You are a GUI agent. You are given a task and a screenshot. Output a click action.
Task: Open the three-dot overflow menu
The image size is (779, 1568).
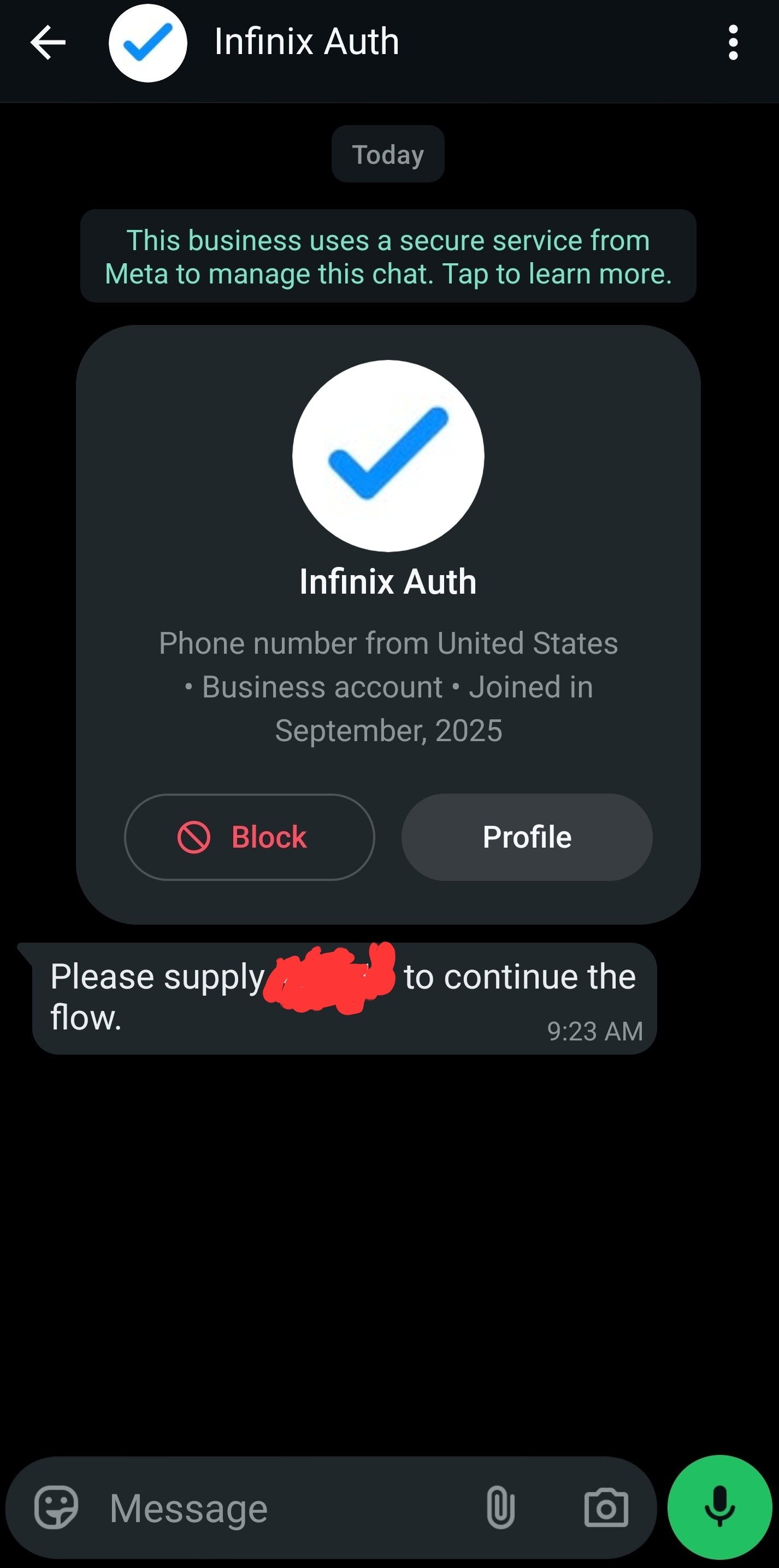[x=733, y=43]
